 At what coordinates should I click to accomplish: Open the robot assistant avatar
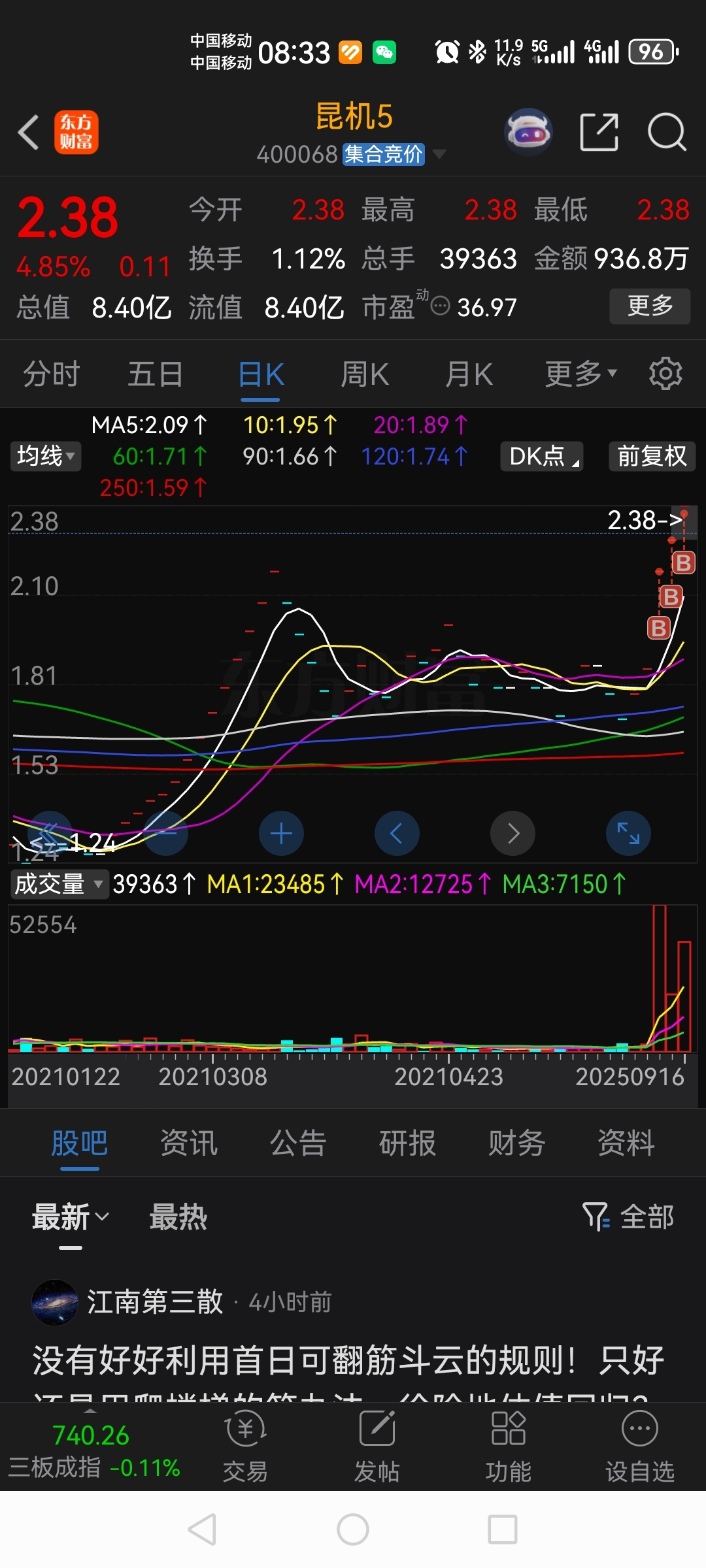click(529, 133)
